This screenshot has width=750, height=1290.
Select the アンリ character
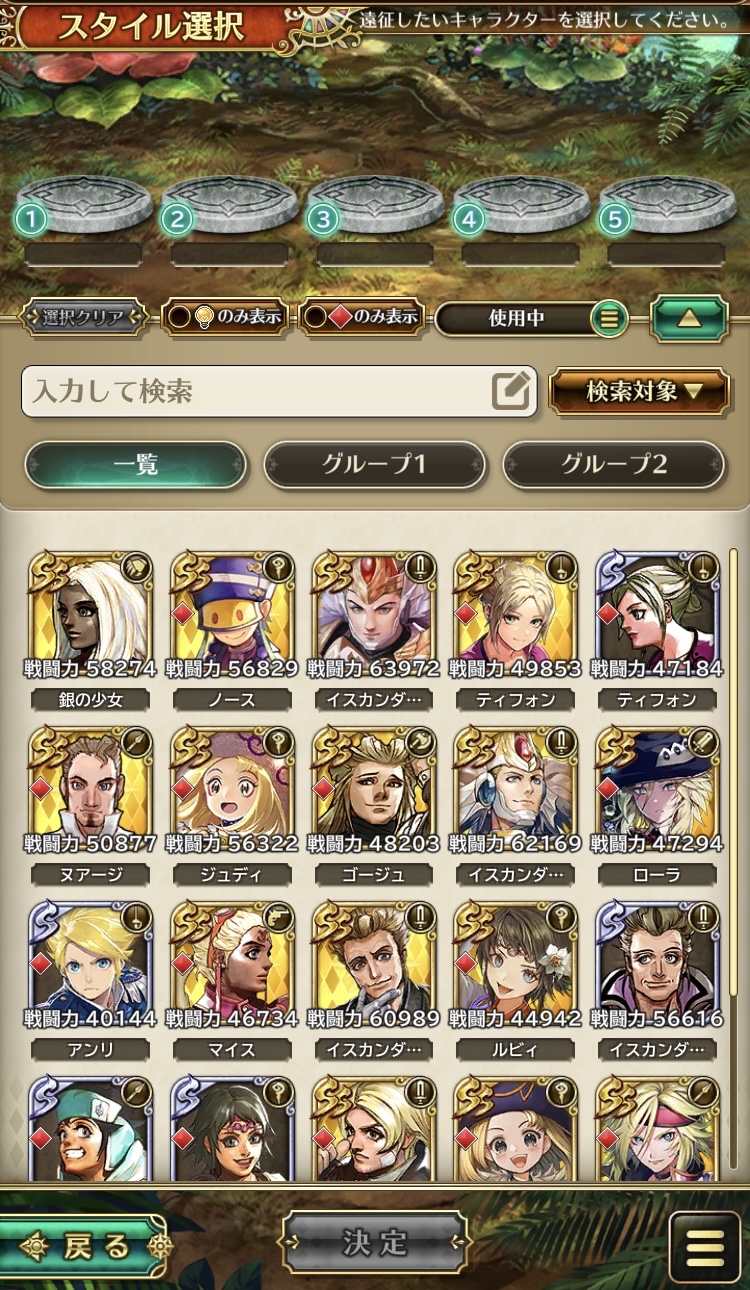click(x=91, y=965)
